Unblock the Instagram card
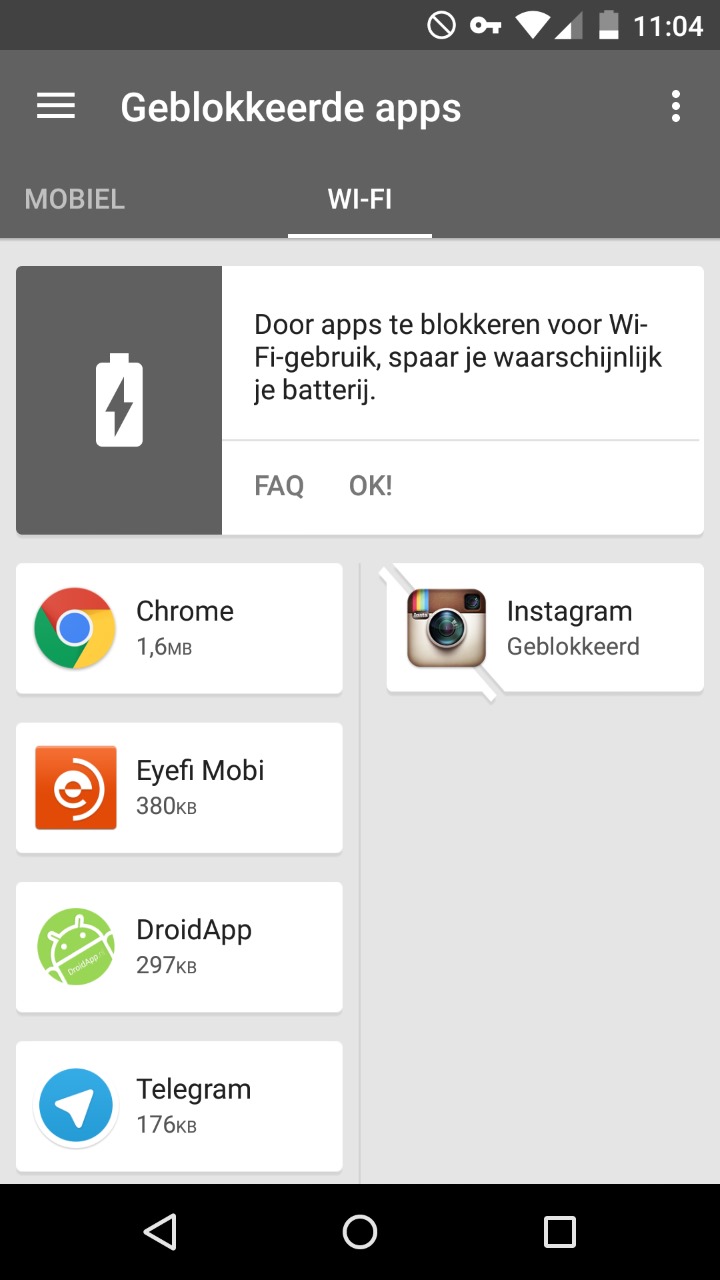This screenshot has width=720, height=1280. click(545, 628)
